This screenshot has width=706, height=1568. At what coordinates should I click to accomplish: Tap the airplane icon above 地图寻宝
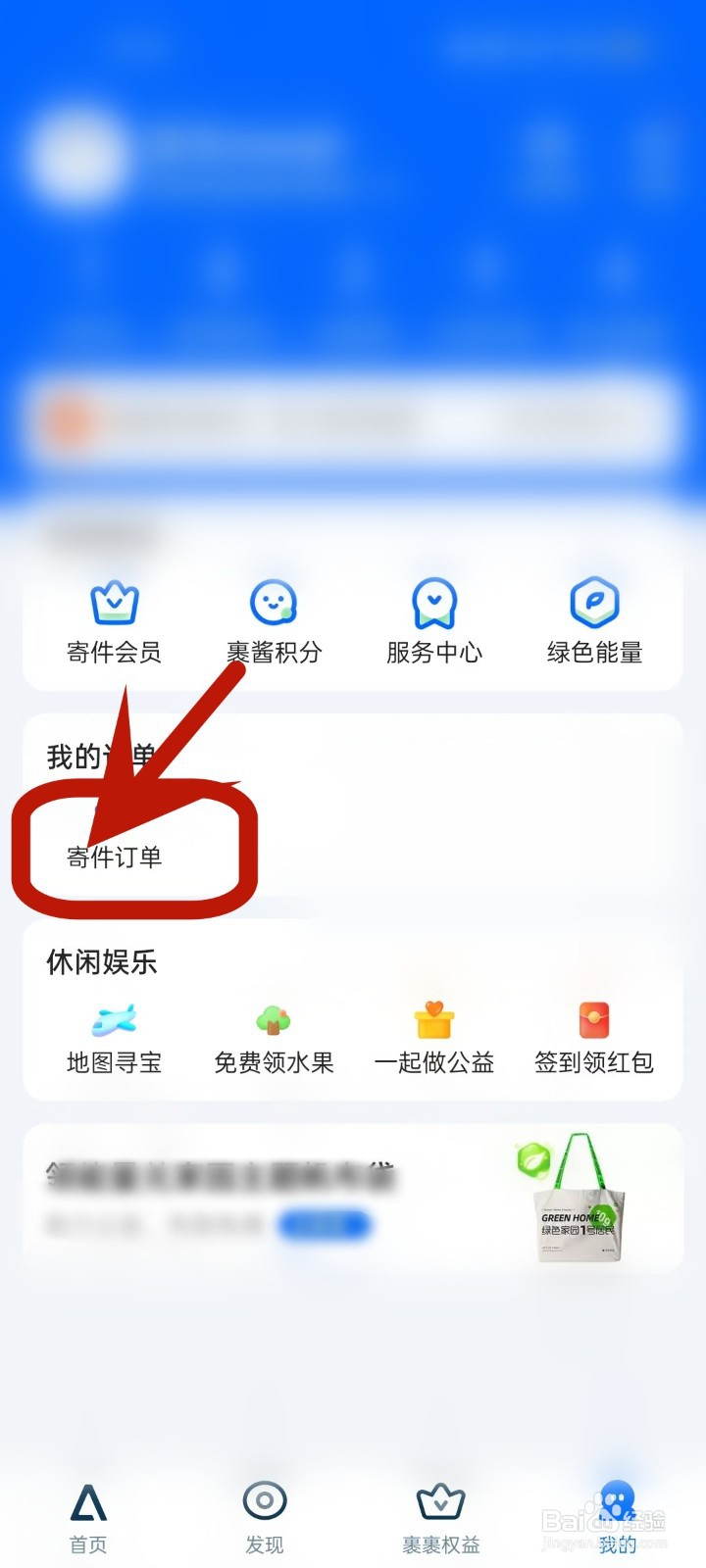[x=115, y=1015]
